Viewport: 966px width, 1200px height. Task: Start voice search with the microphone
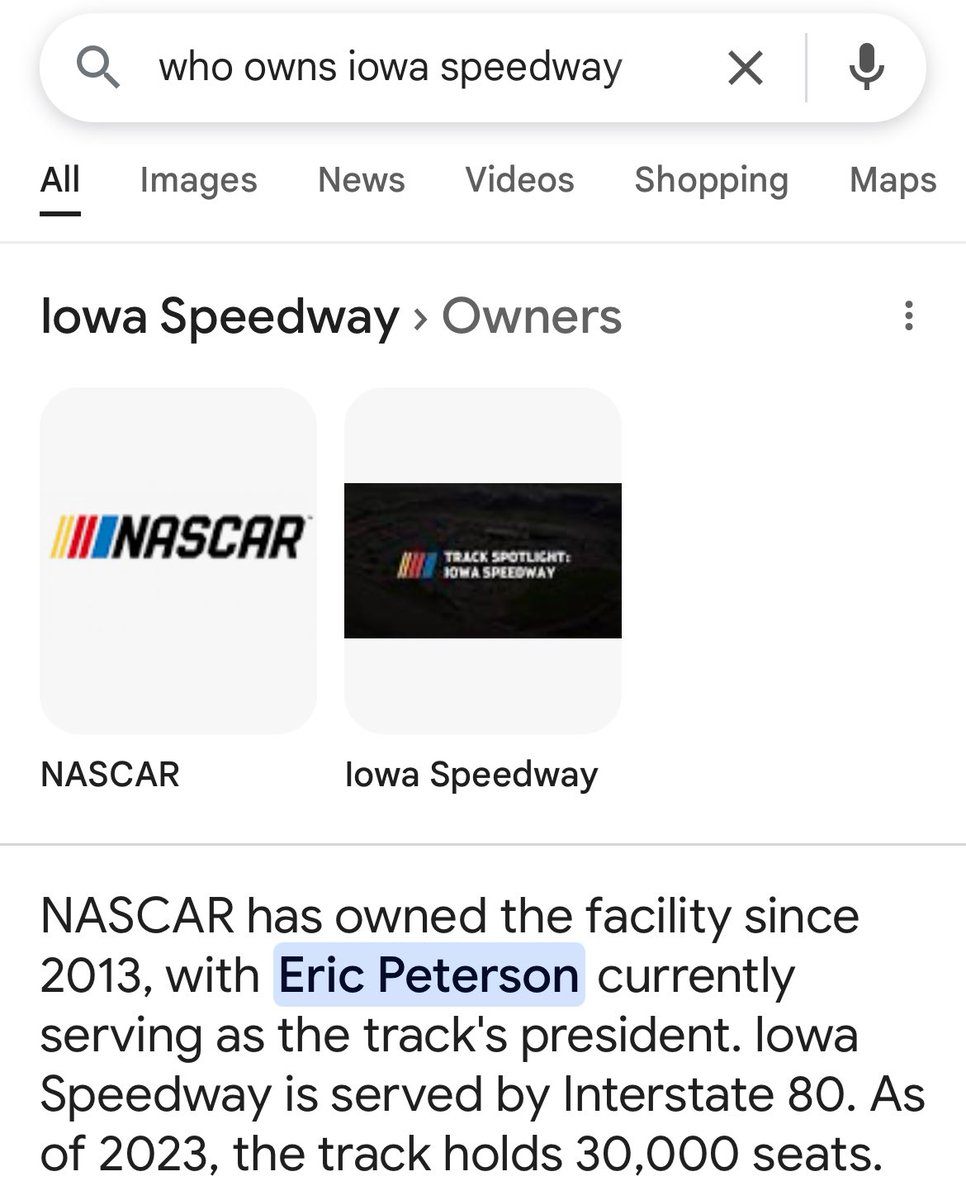(866, 68)
